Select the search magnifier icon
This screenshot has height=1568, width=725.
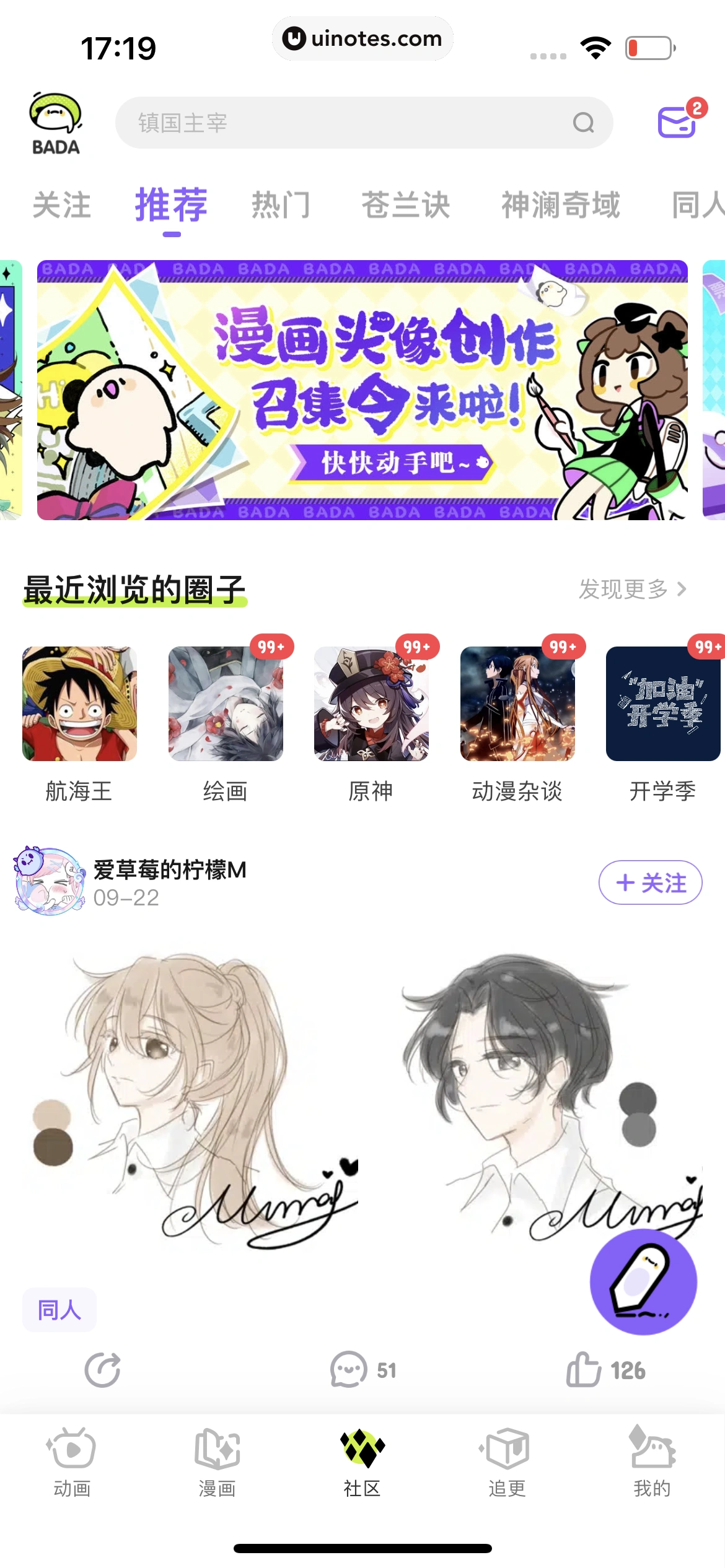click(x=581, y=122)
